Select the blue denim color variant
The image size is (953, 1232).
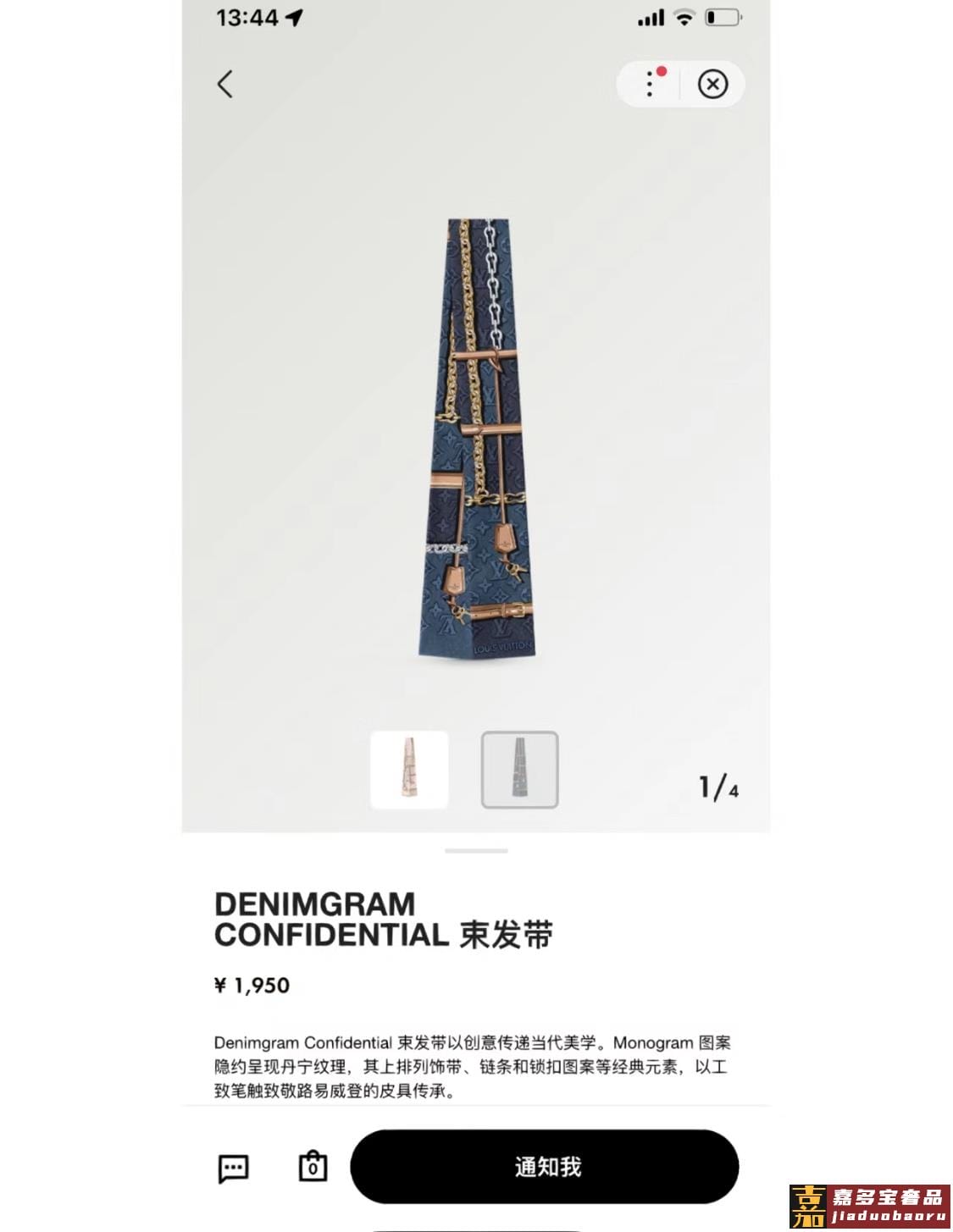pyautogui.click(x=519, y=770)
